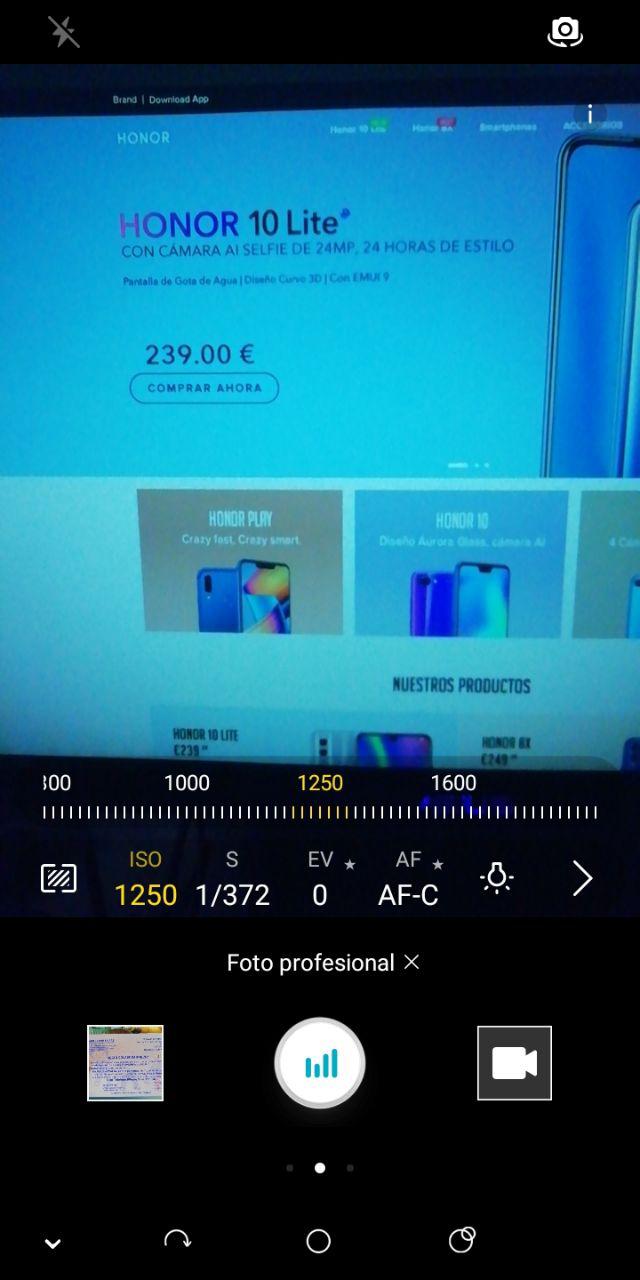
Task: Adjust shutter speed S 1/372
Action: [232, 879]
